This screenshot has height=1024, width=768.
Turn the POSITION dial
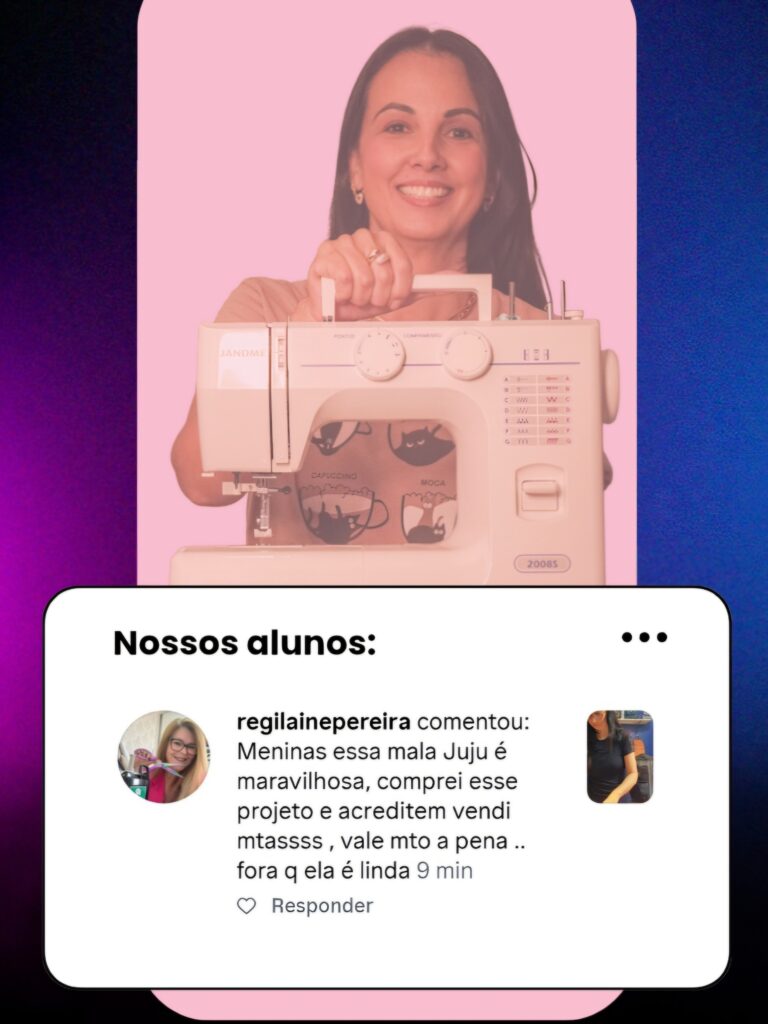click(378, 354)
